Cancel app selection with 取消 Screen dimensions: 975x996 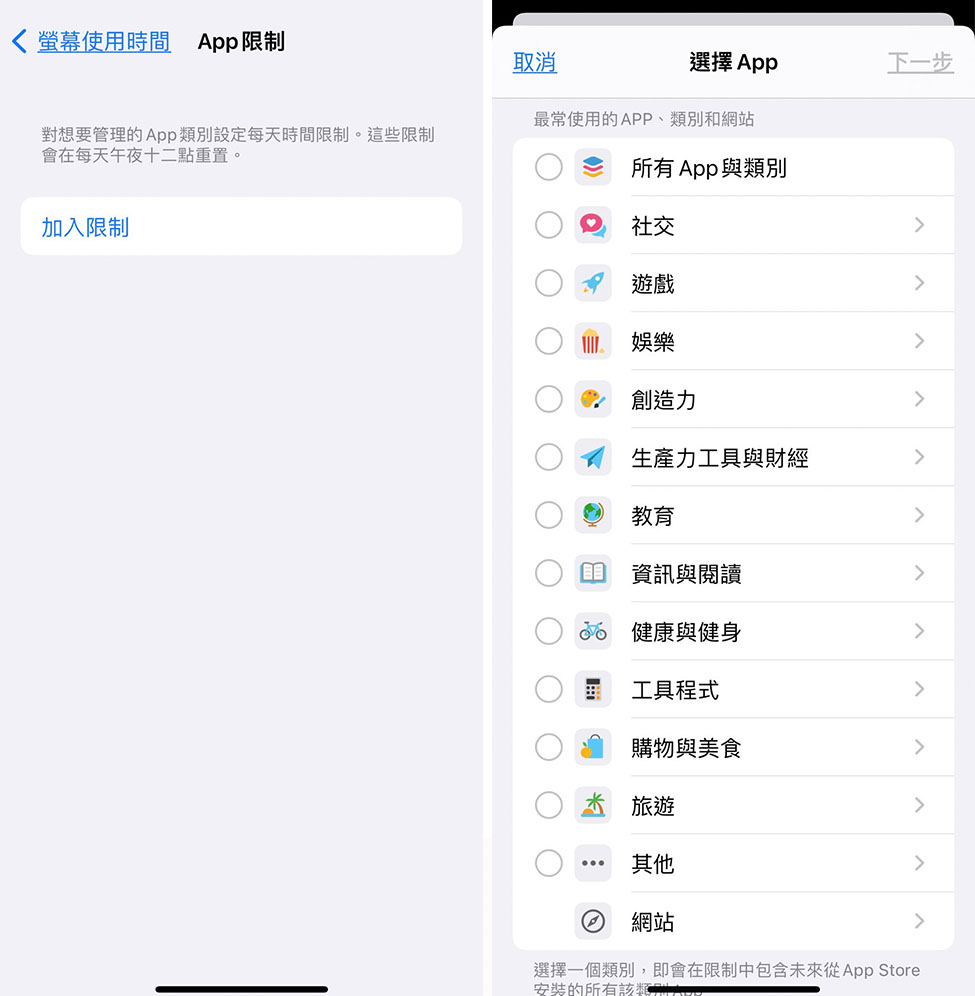534,62
